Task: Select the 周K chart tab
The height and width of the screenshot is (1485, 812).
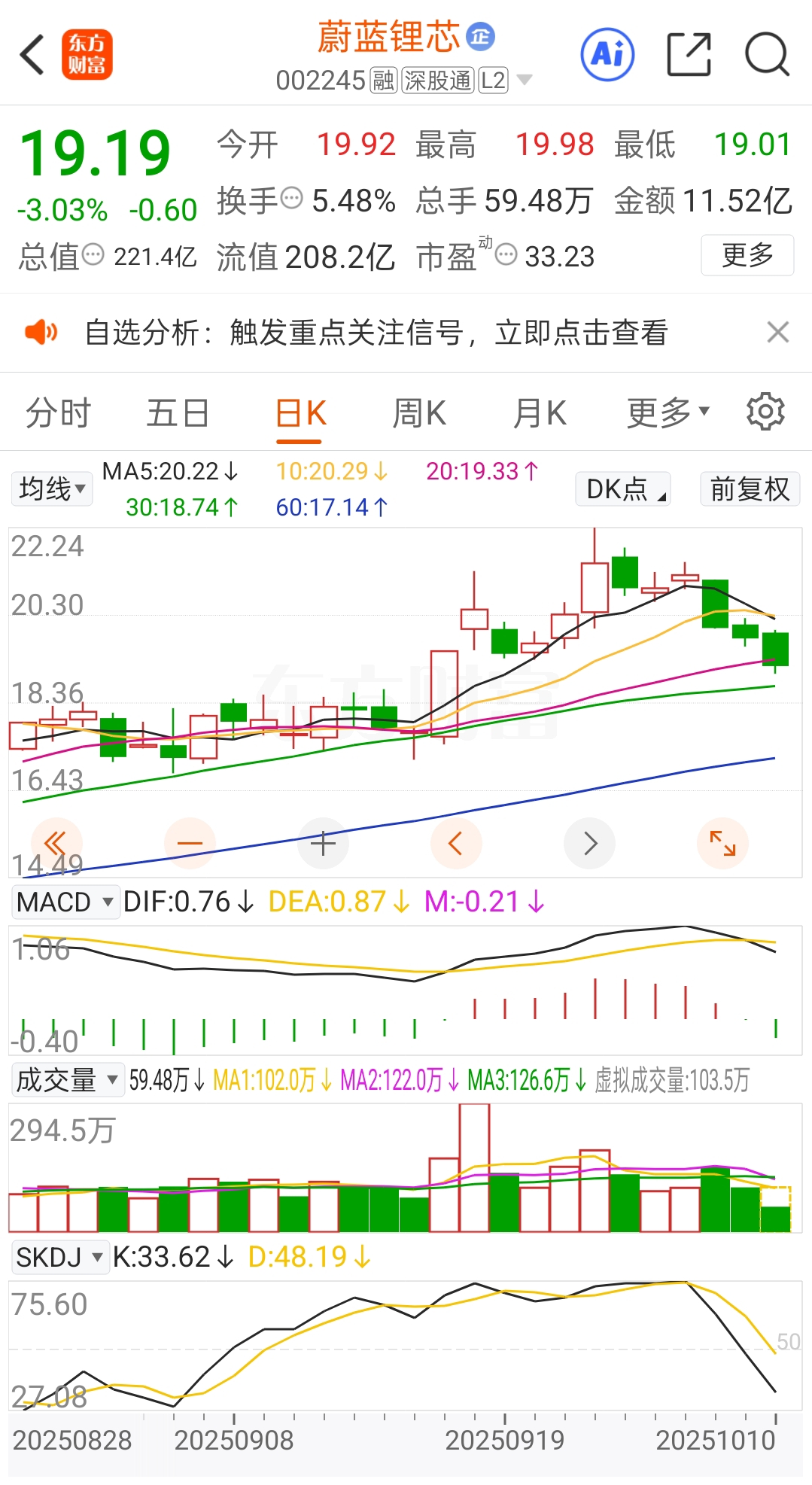Action: [419, 413]
